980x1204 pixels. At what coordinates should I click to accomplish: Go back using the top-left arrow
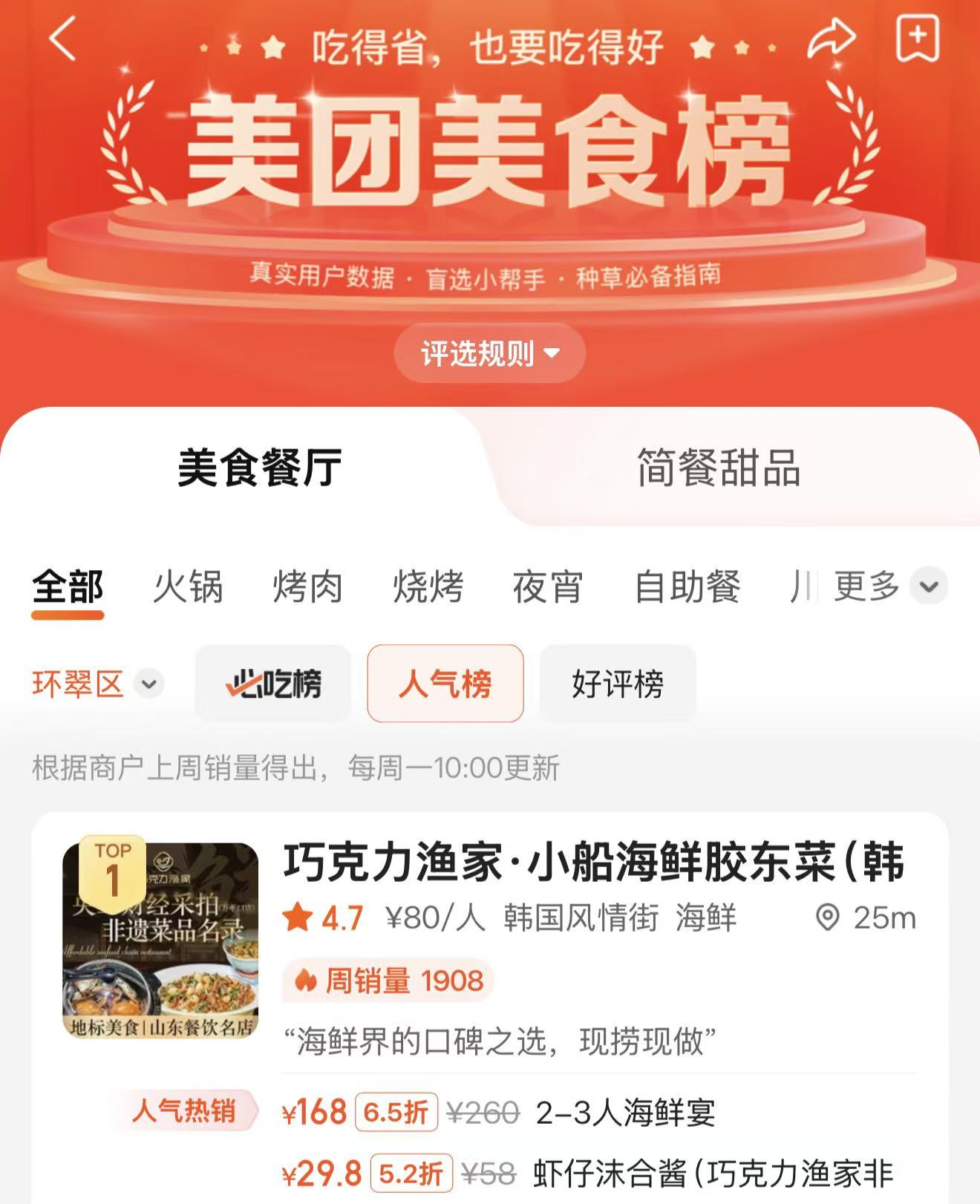pos(64,39)
